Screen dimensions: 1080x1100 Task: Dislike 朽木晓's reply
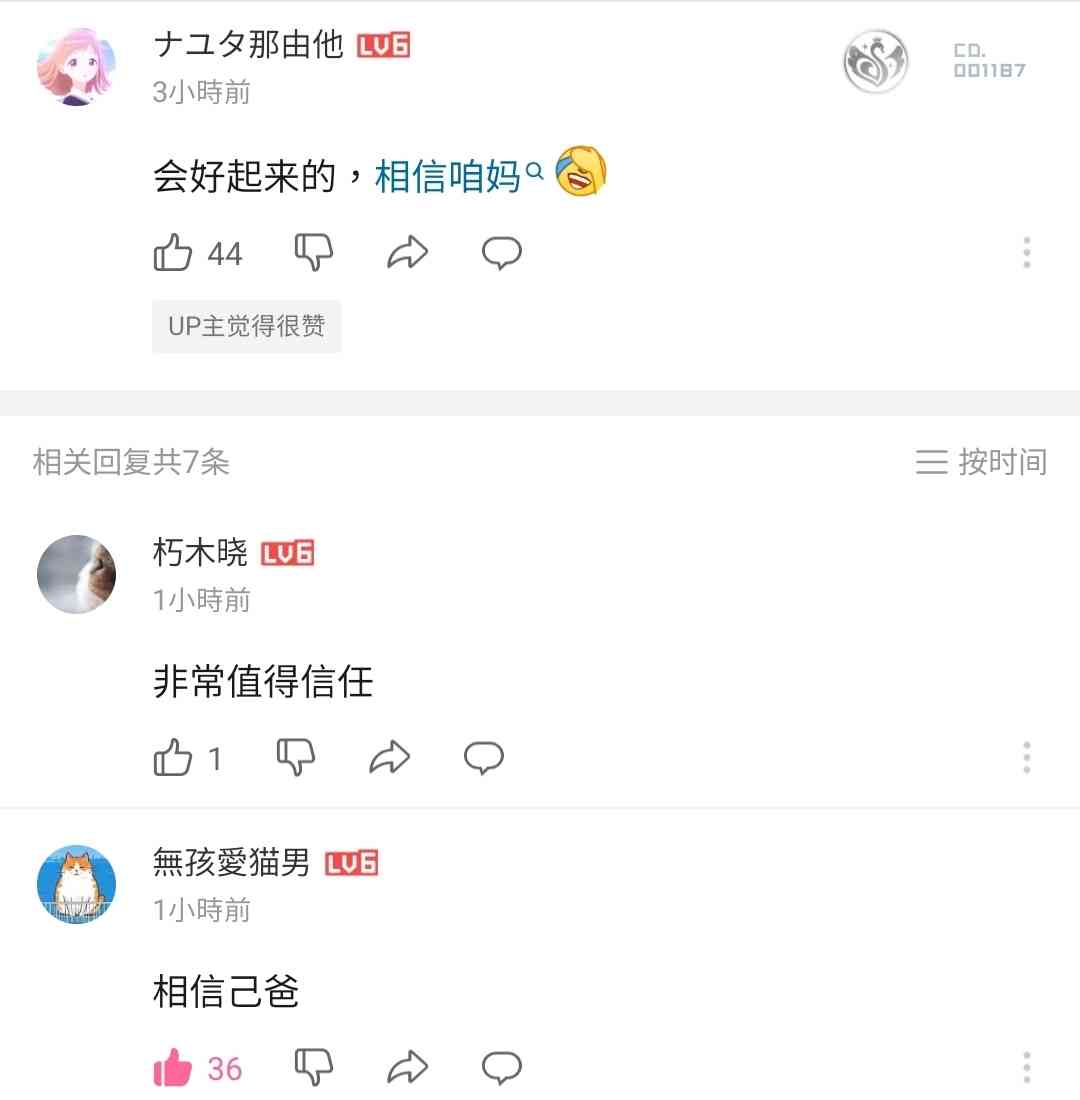[x=296, y=758]
